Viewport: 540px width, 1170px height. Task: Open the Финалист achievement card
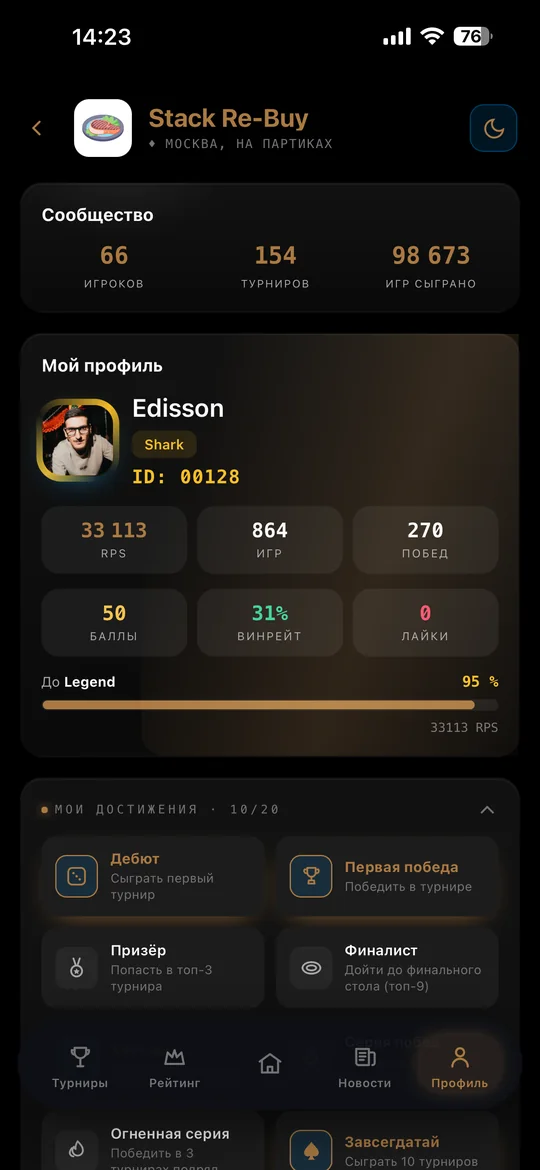pyautogui.click(x=387, y=968)
